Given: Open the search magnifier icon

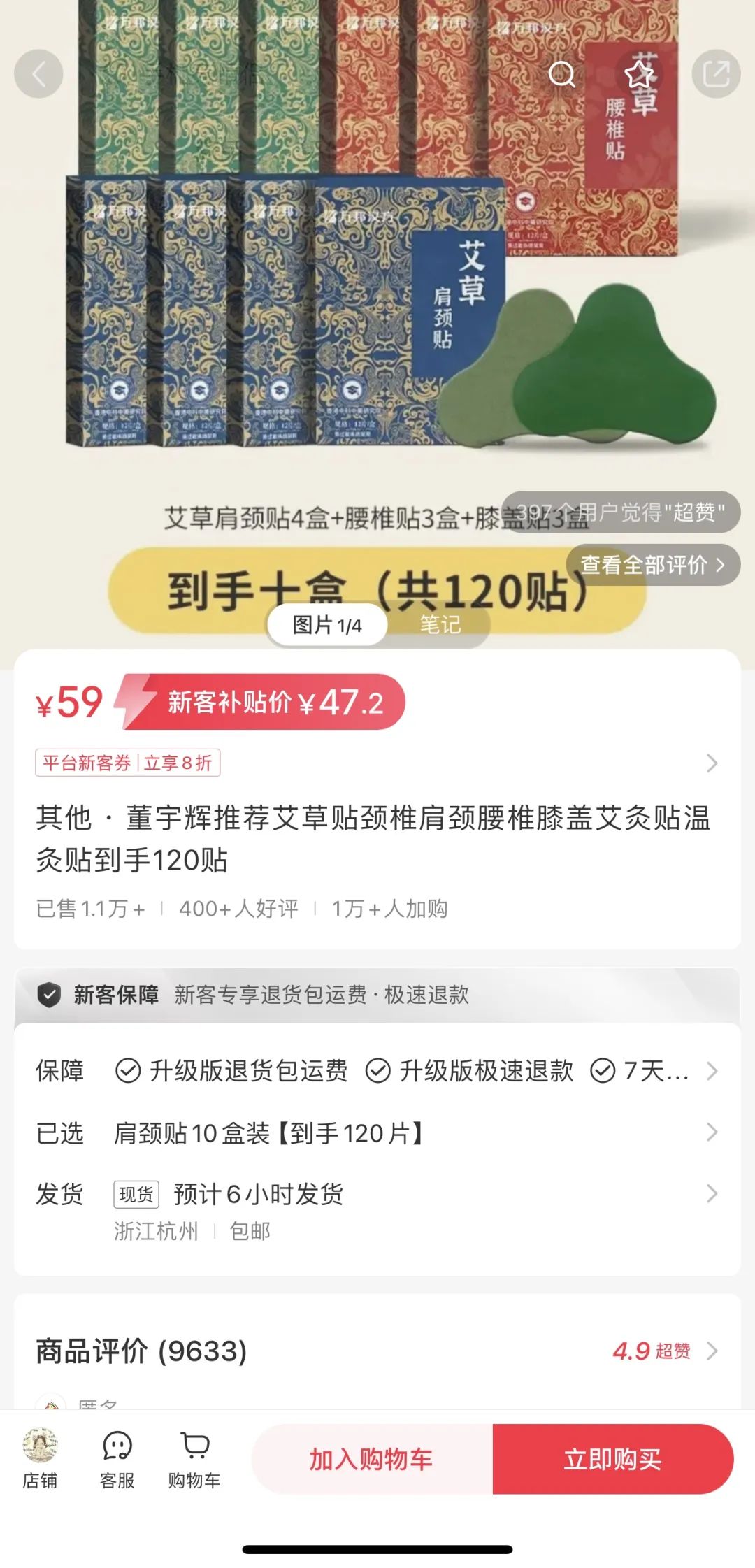Looking at the screenshot, I should click(x=561, y=75).
